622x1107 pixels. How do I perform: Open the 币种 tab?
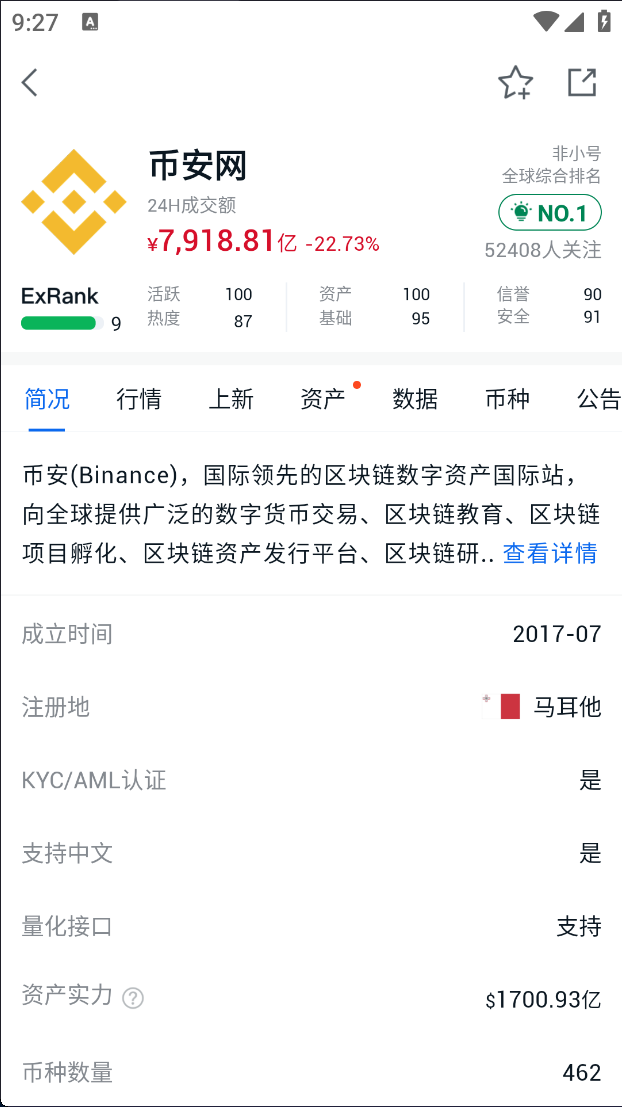coord(508,400)
